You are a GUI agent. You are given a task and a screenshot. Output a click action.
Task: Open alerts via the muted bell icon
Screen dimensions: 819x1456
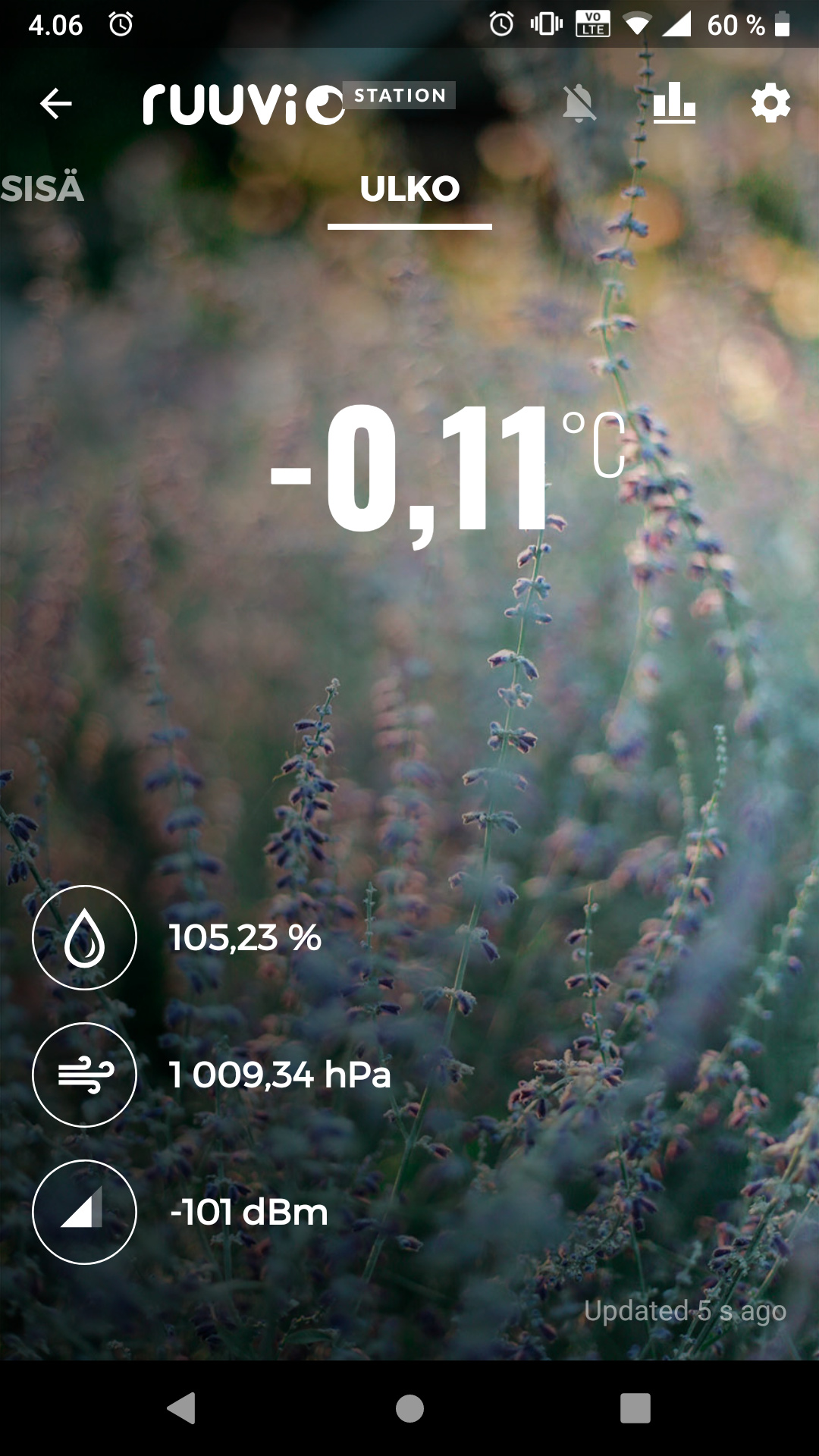click(579, 104)
